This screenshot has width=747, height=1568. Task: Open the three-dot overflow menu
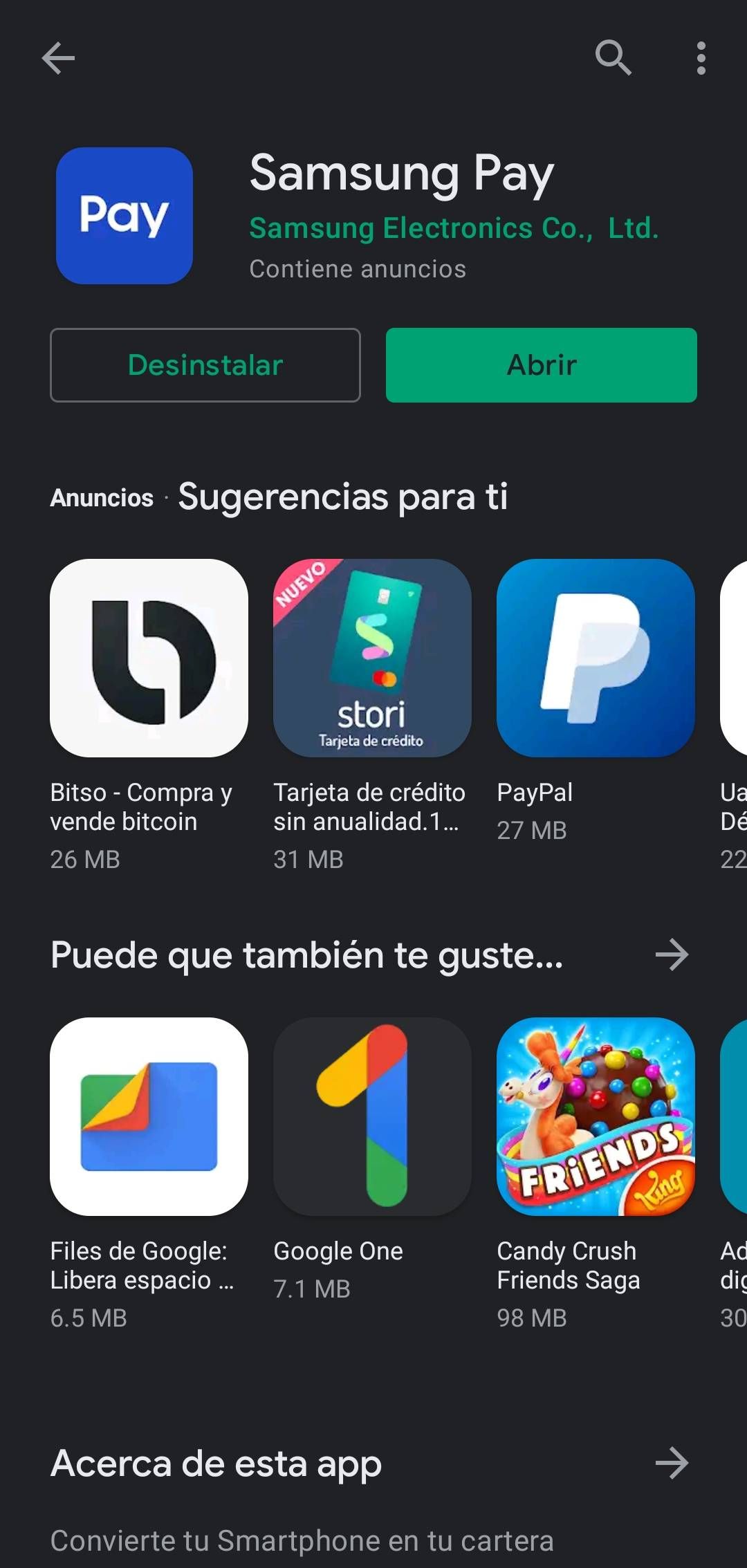(701, 57)
